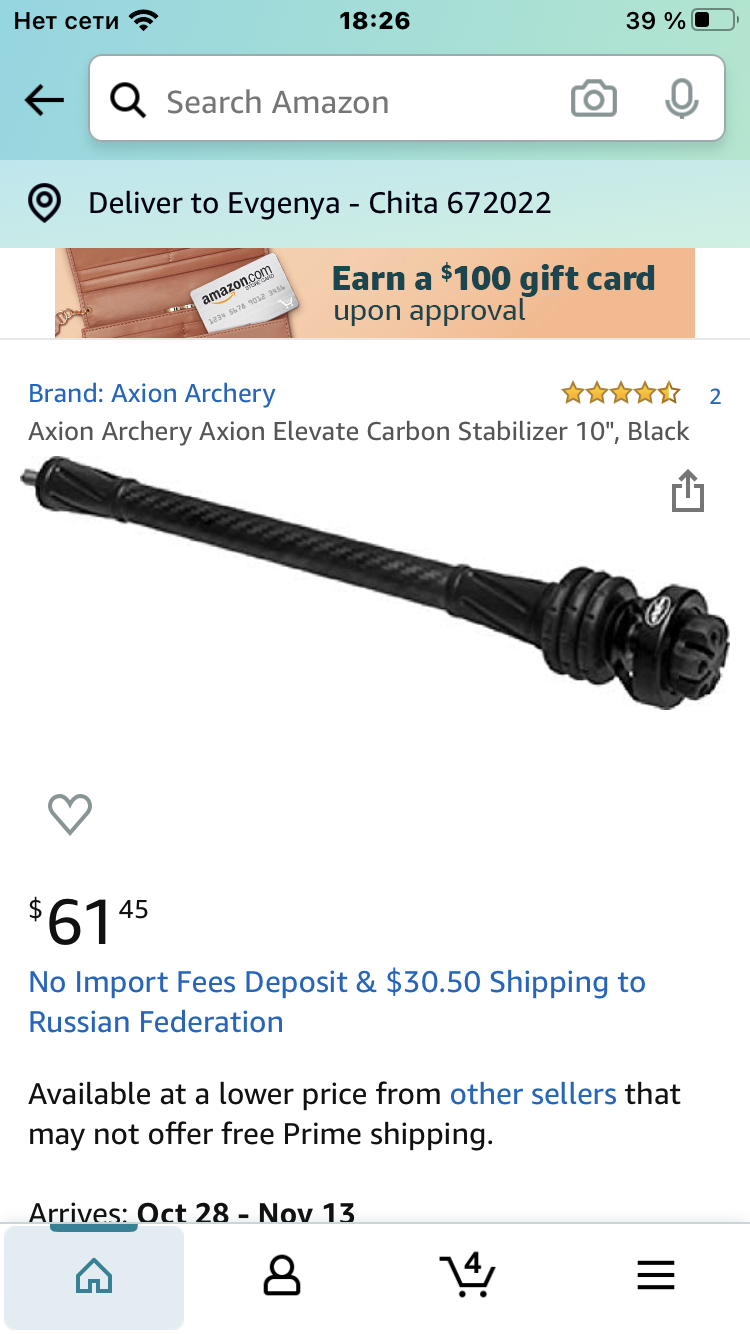Start voice search with microphone

point(681,99)
